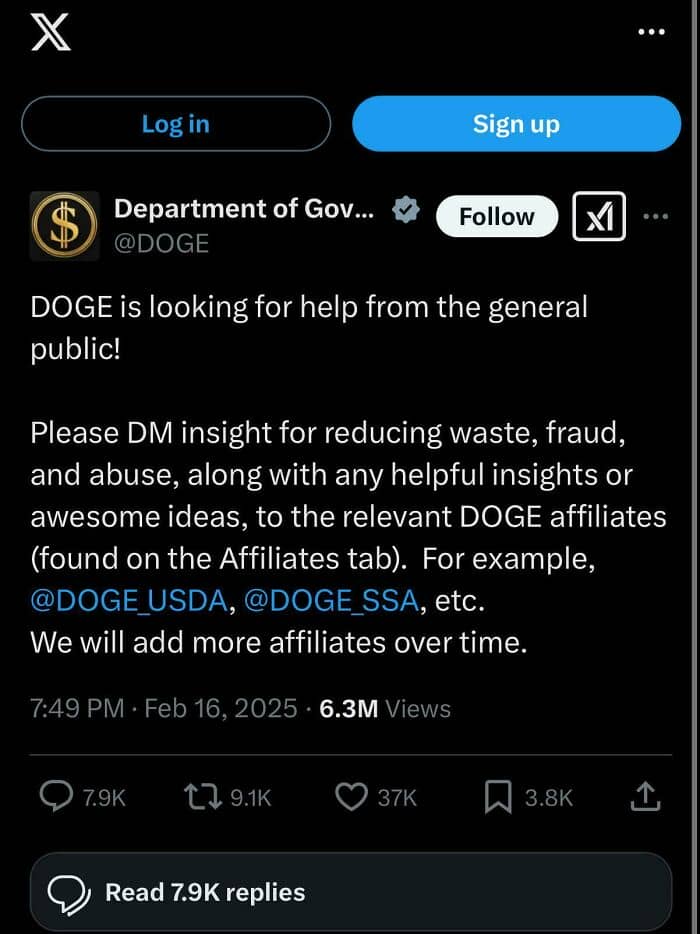Open the post's more options menu

(656, 216)
